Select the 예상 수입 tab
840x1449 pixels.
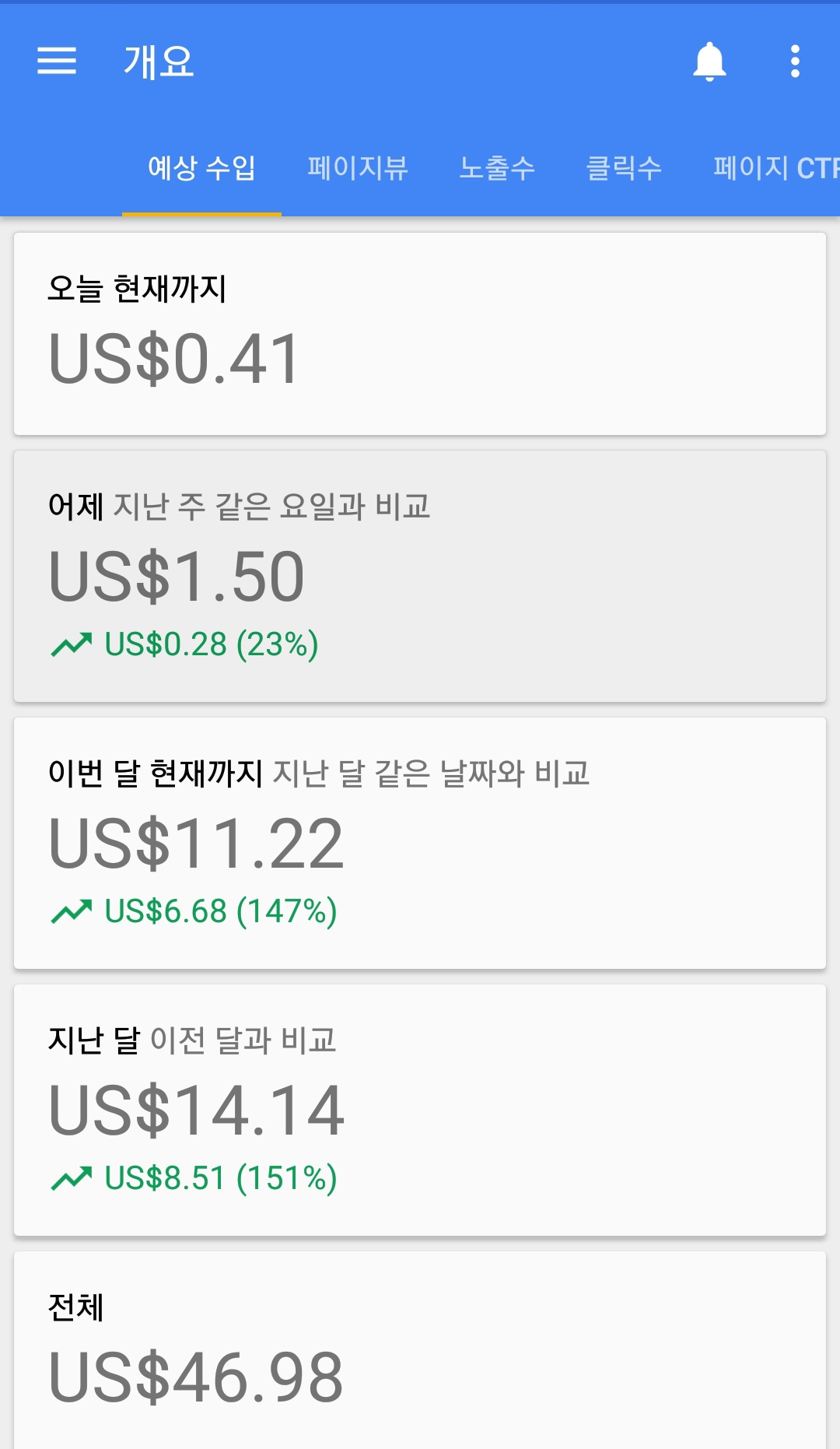(201, 168)
